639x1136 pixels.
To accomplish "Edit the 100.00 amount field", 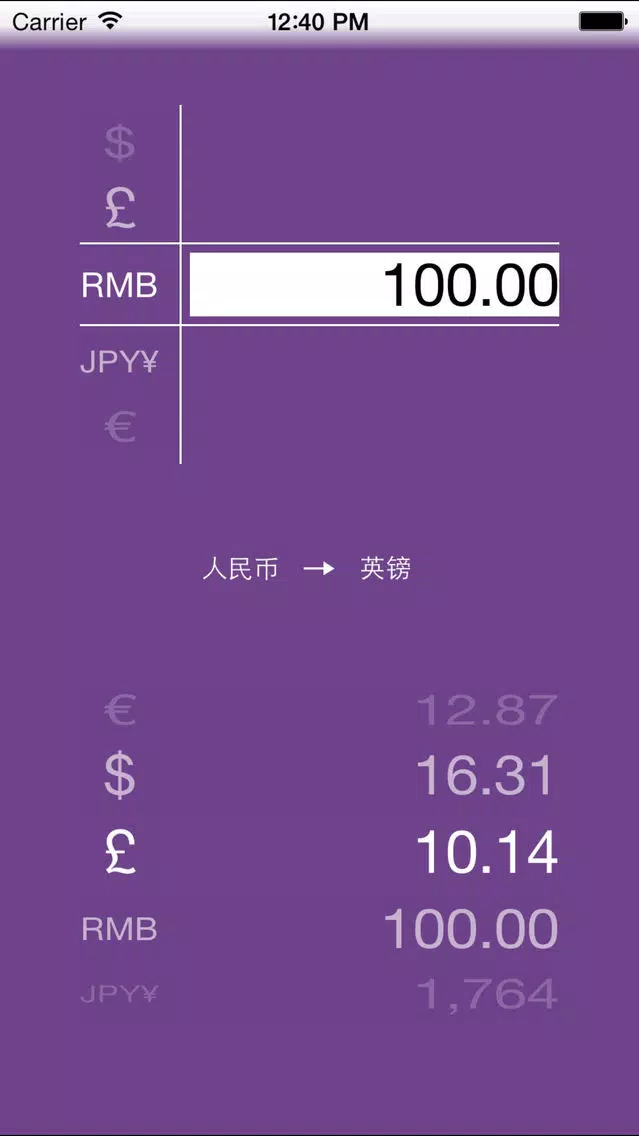I will (374, 284).
